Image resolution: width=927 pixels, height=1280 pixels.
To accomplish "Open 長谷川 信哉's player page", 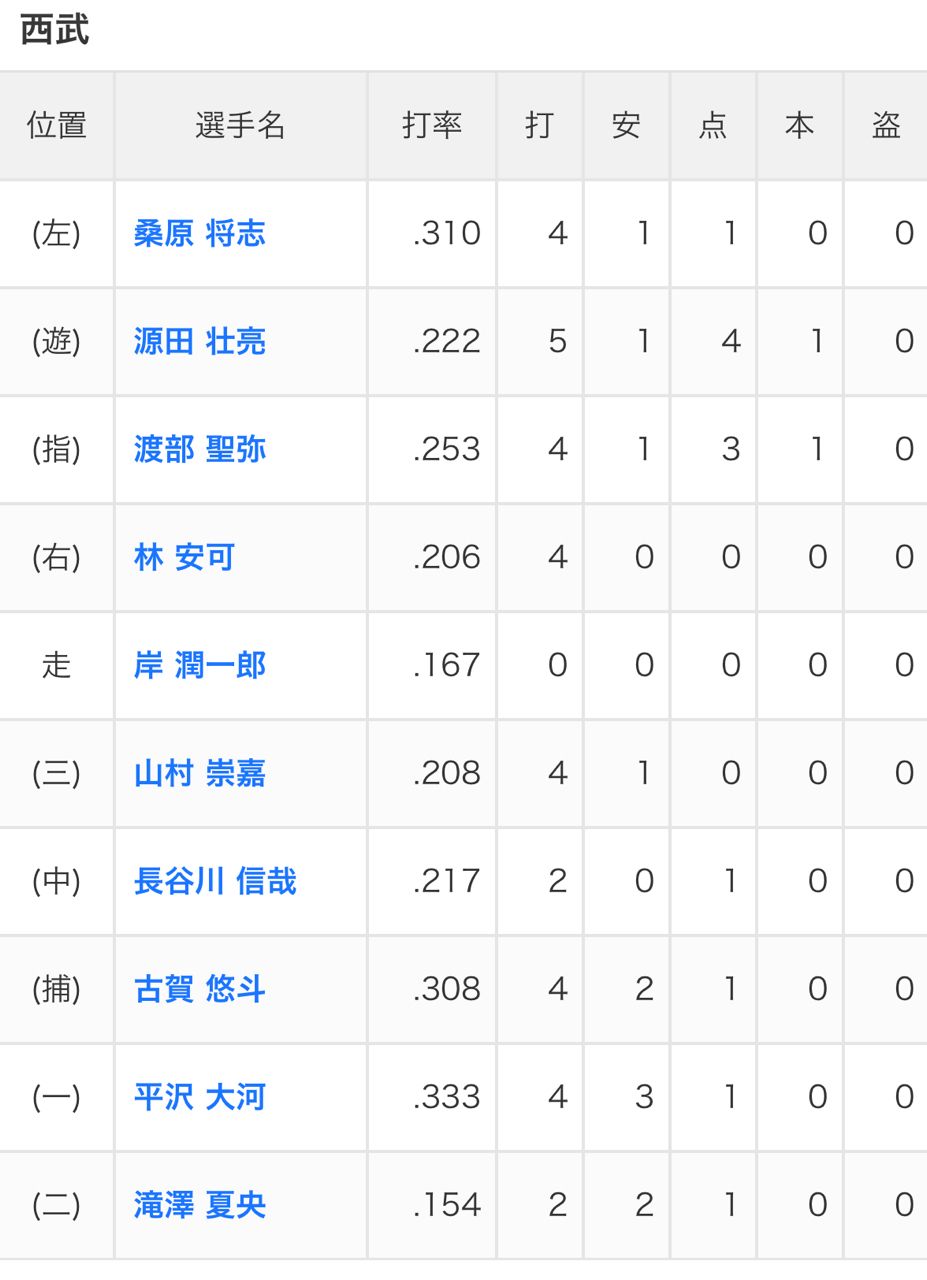I will click(215, 882).
